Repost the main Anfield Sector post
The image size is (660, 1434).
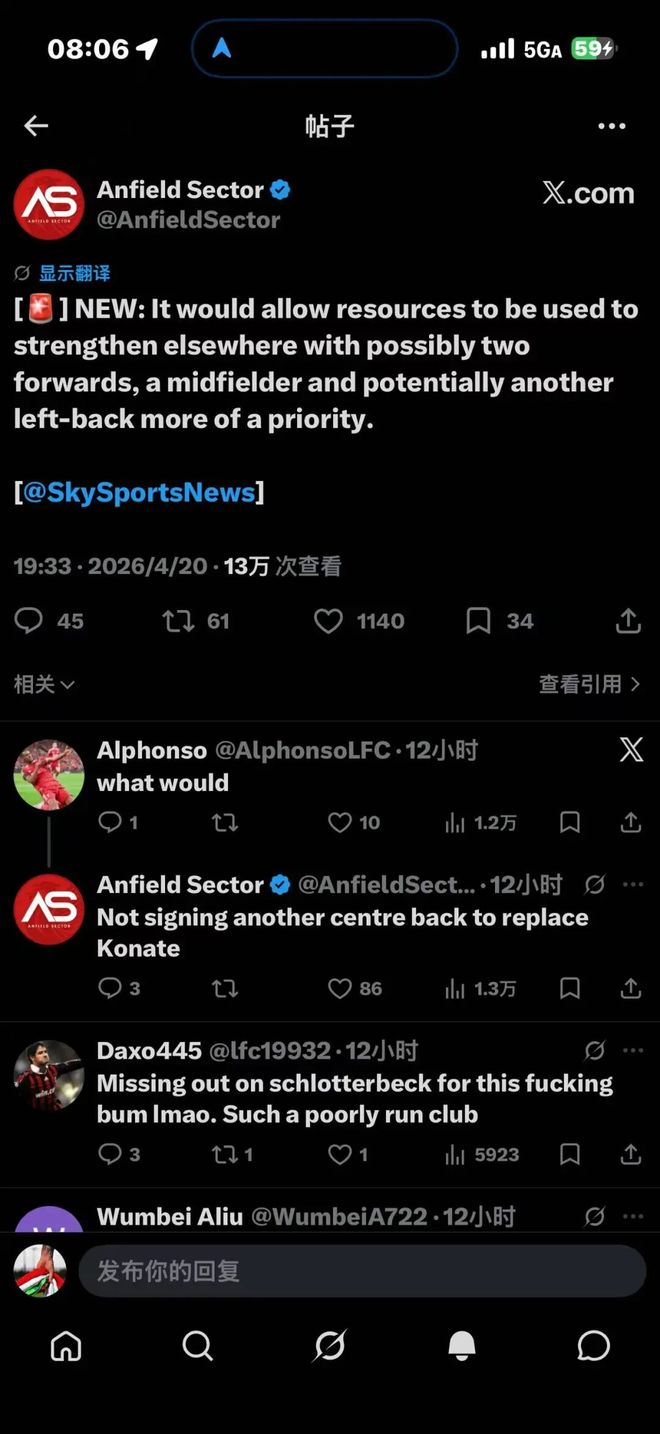[179, 621]
